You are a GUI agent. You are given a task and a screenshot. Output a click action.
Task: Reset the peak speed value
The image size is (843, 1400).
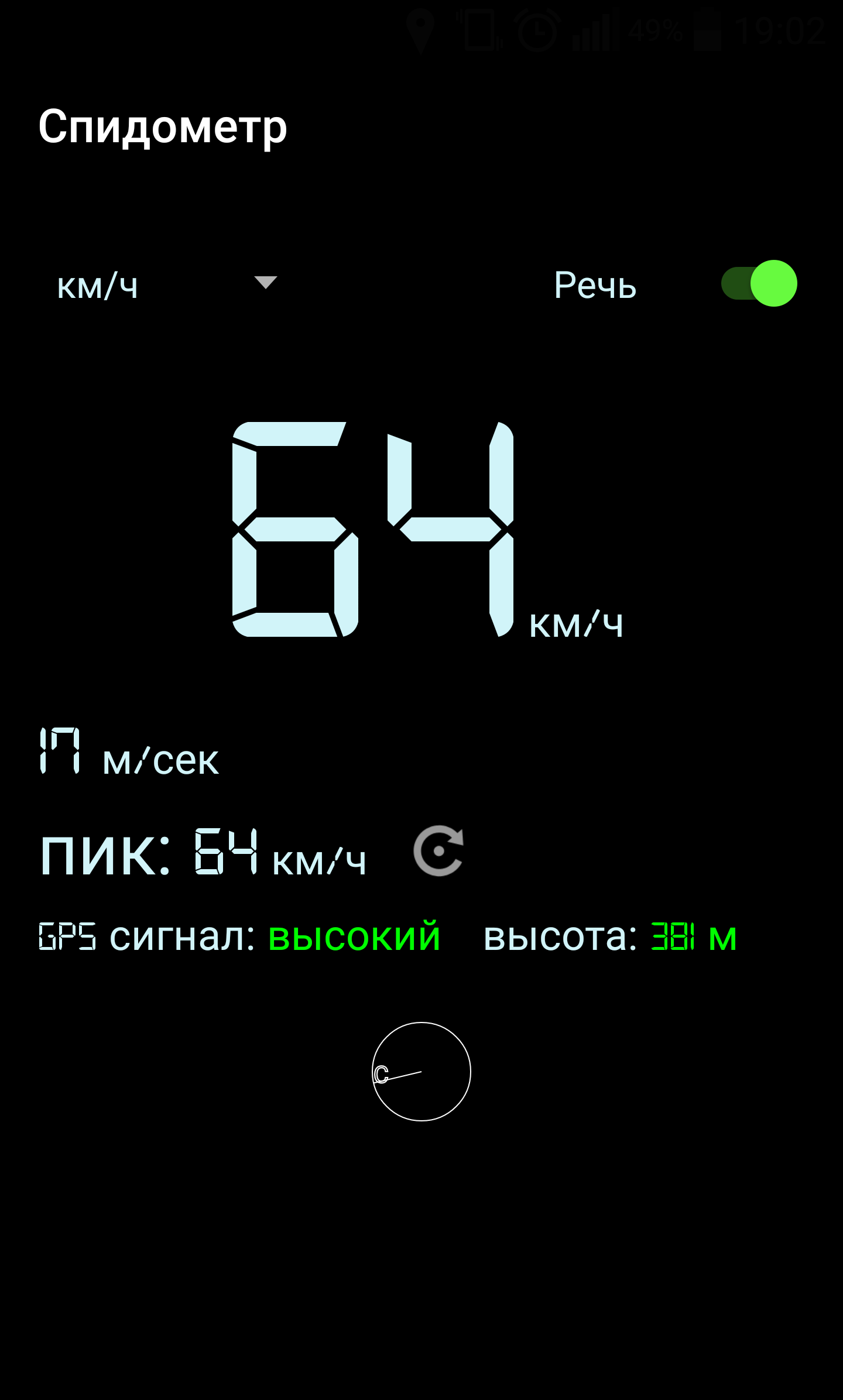pos(438,851)
